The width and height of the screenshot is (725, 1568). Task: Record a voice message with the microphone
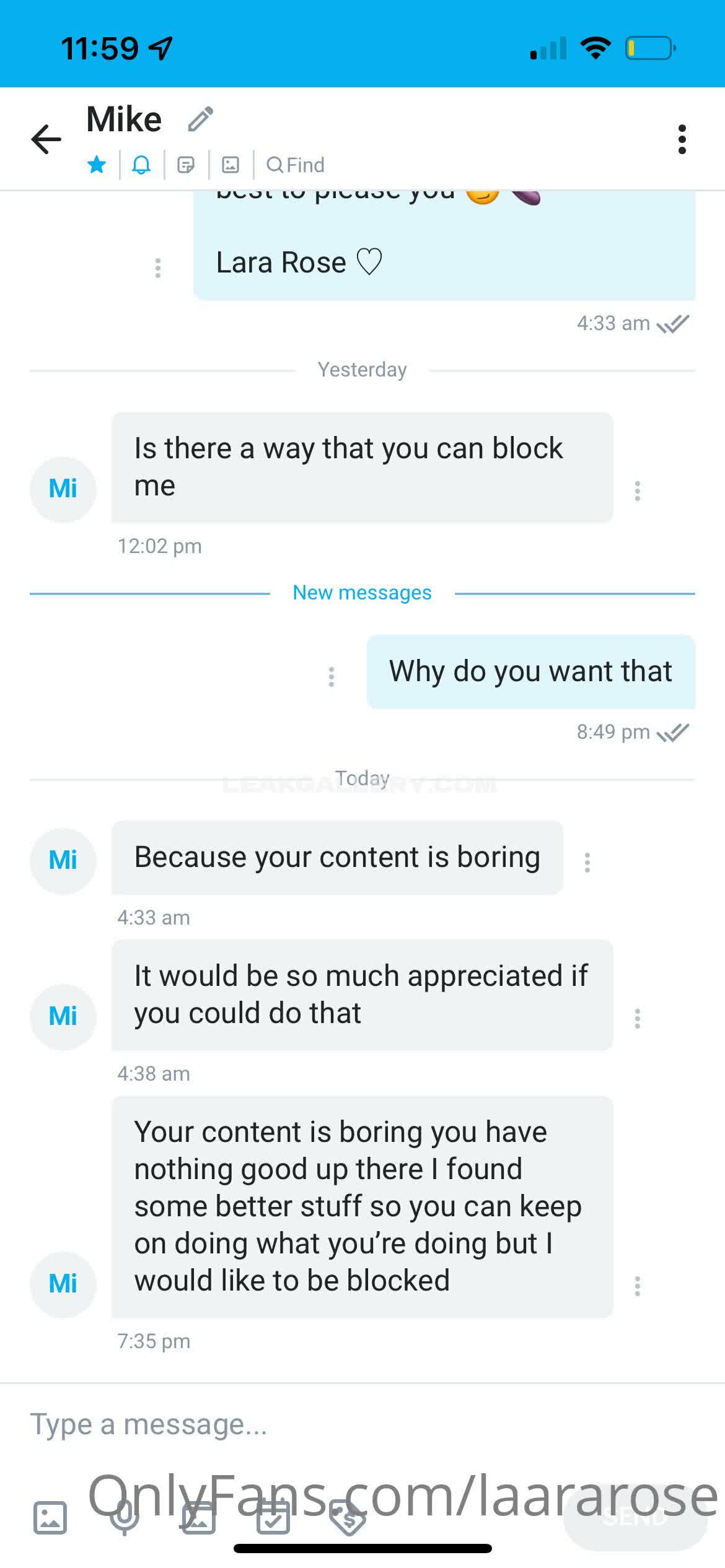(125, 1517)
